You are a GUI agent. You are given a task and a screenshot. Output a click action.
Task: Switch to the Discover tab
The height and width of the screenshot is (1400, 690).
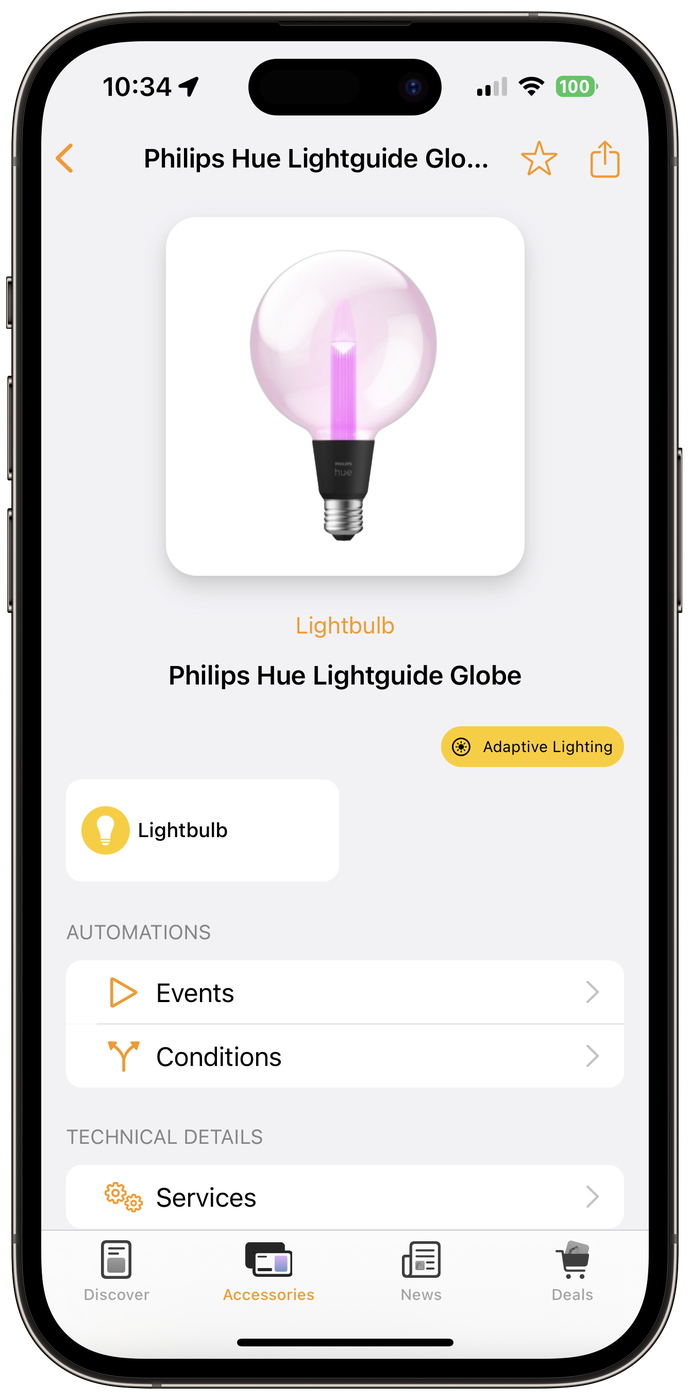click(x=117, y=1271)
